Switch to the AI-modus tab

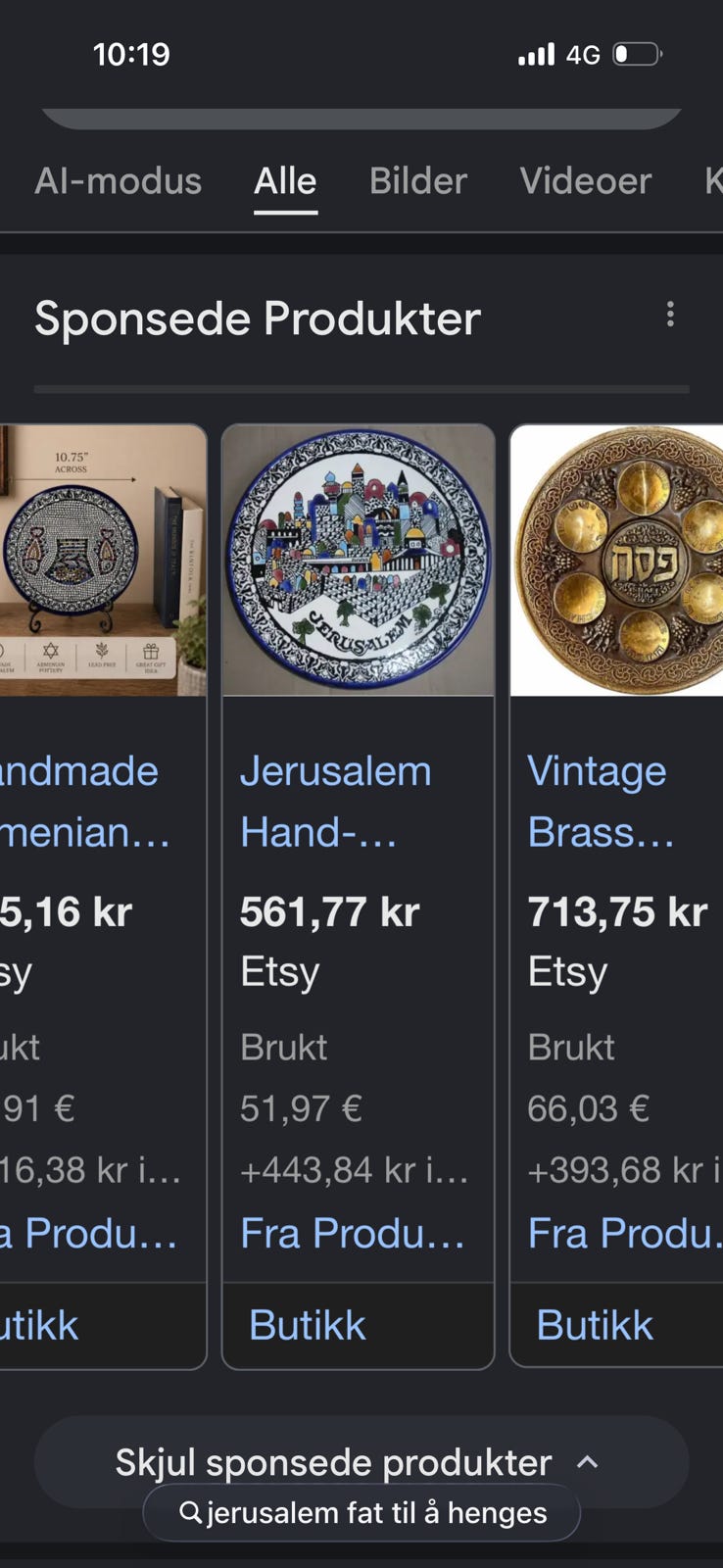(118, 181)
